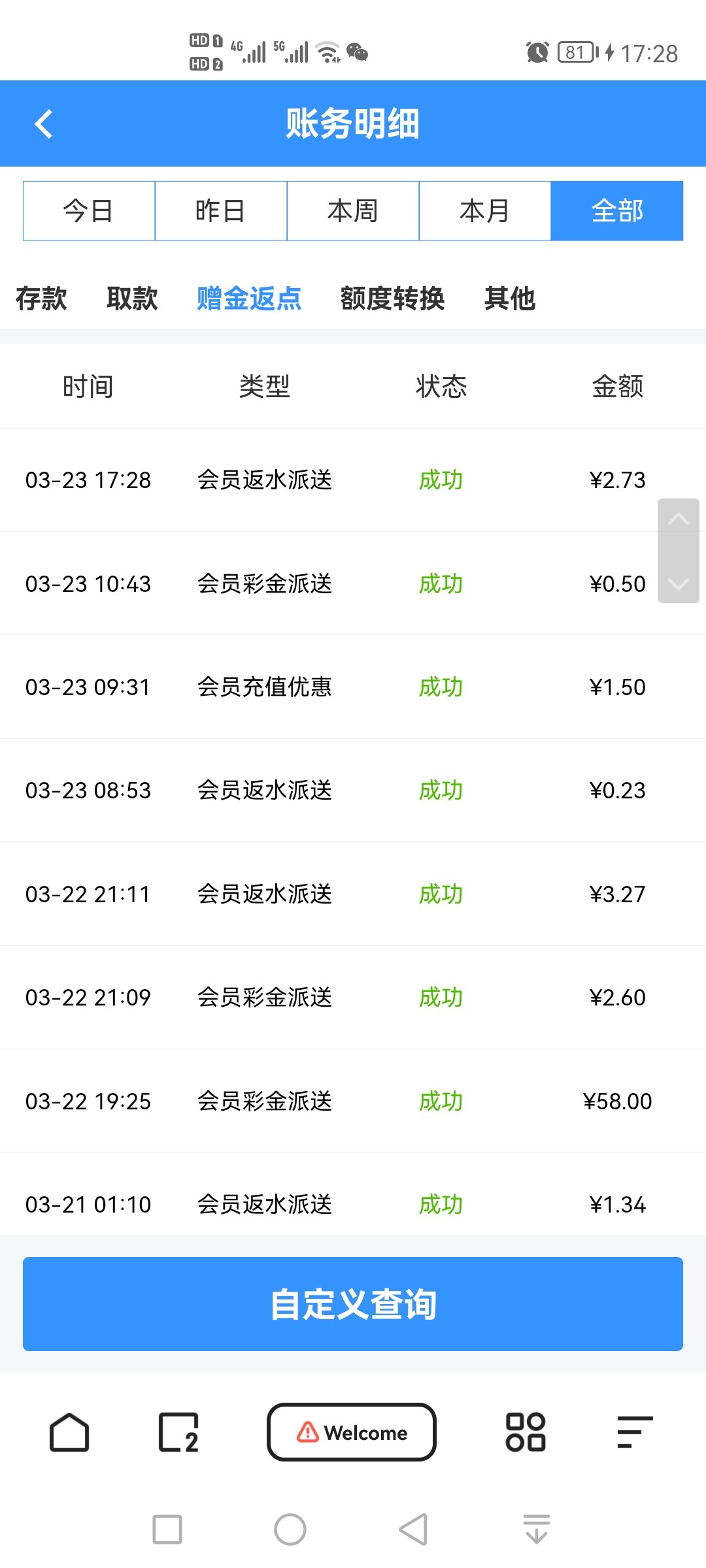Open the 存款 category

(41, 299)
